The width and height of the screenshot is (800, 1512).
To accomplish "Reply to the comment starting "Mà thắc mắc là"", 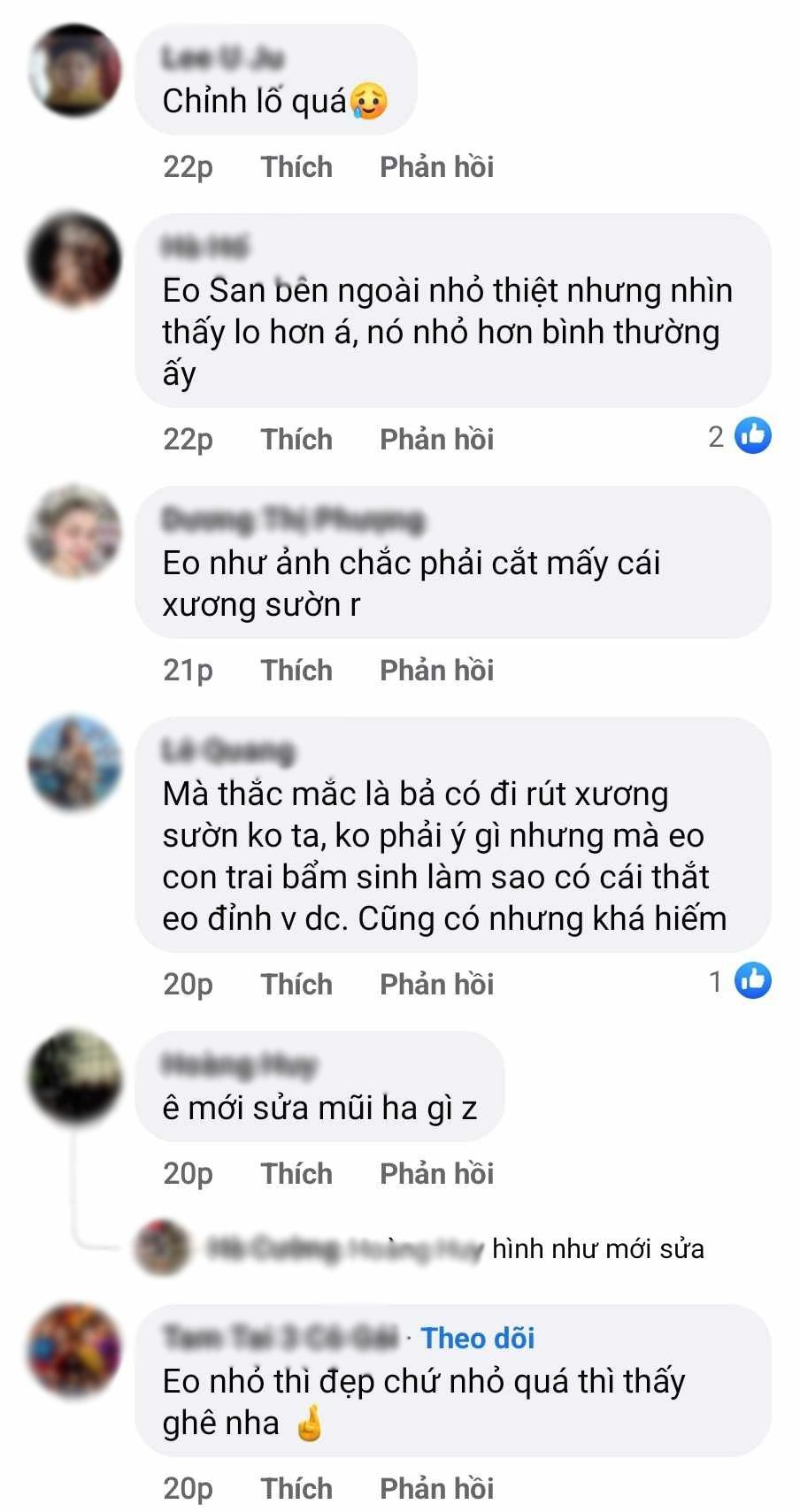I will click(436, 985).
